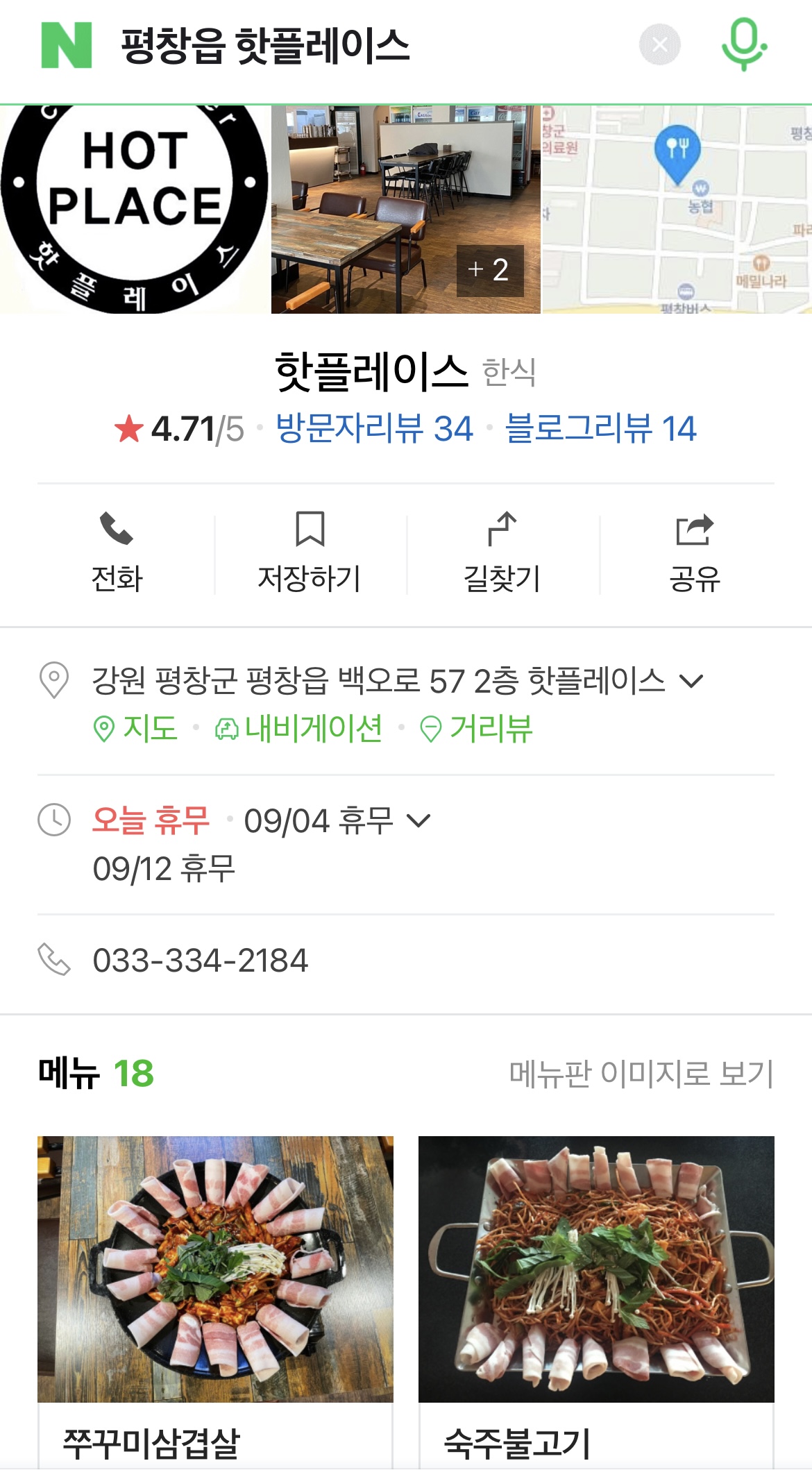Image resolution: width=812 pixels, height=1470 pixels.
Task: Get directions with 길찾기
Action: (502, 552)
